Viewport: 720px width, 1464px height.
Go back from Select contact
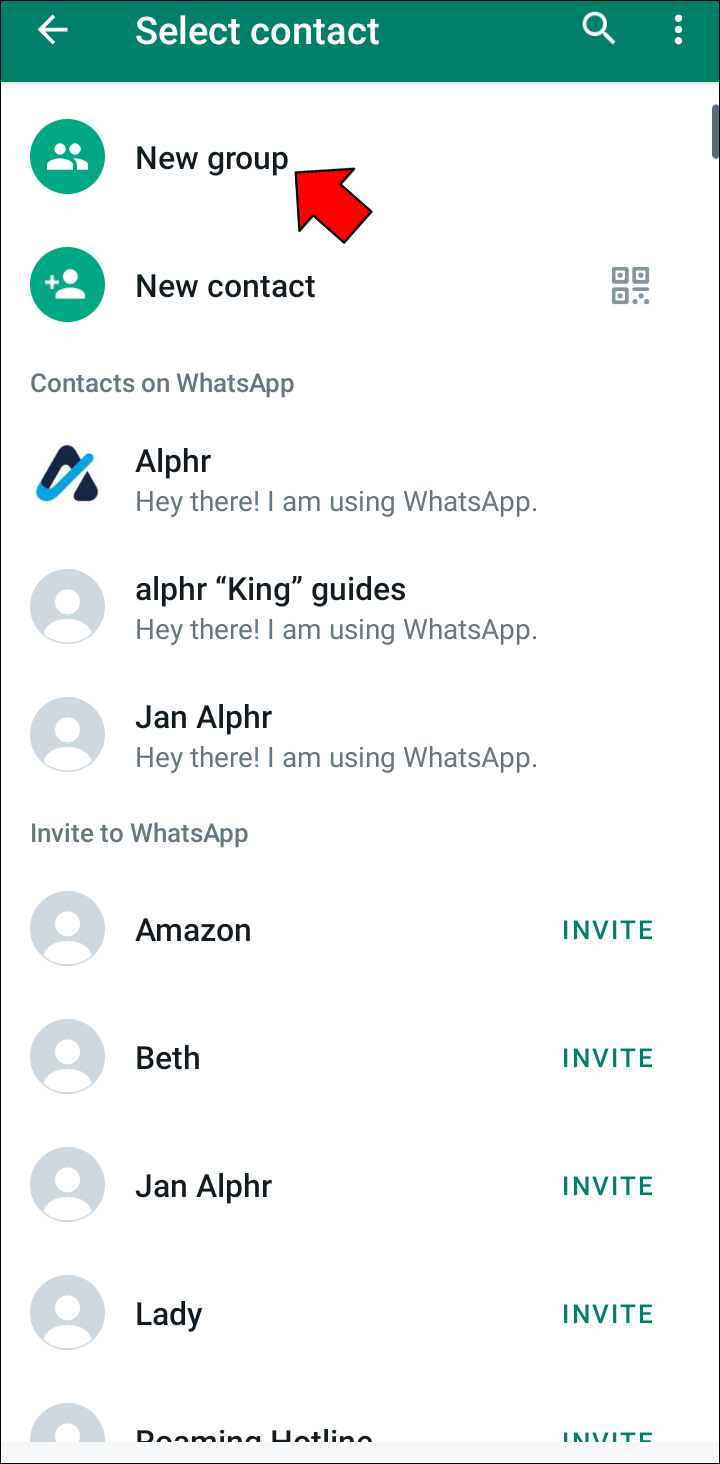click(52, 31)
